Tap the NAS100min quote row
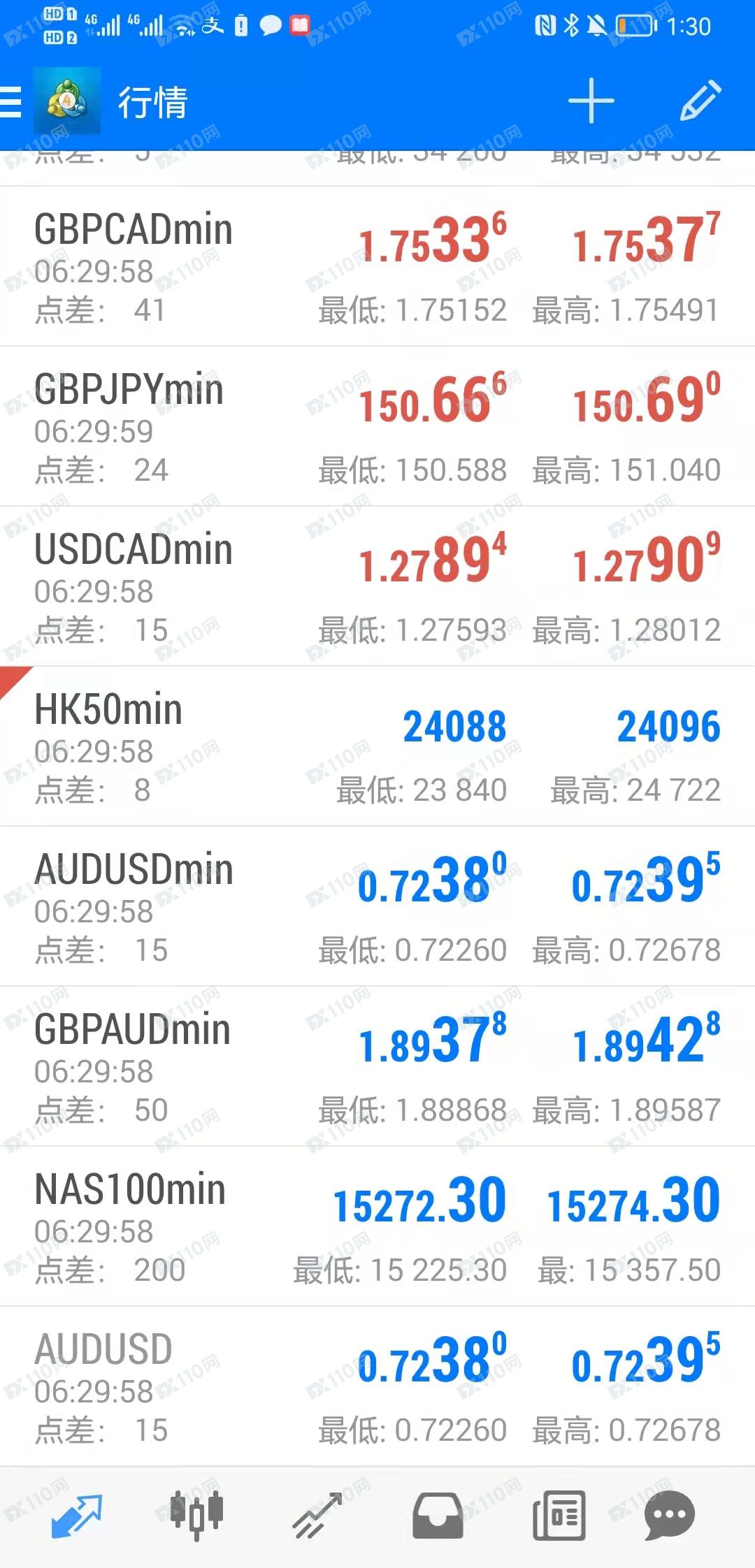This screenshot has width=755, height=1568. 377,1226
